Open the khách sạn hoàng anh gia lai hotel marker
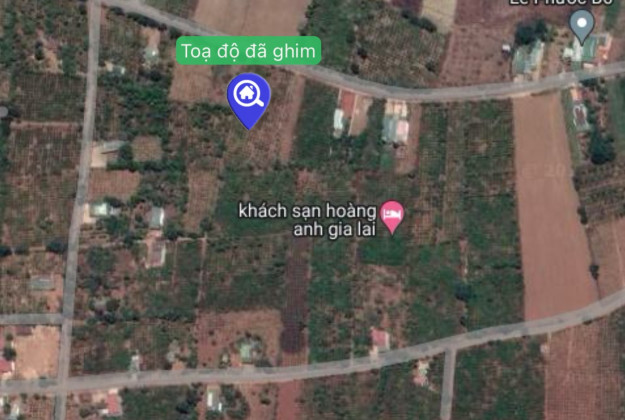This screenshot has height=420, width=625. point(393,215)
